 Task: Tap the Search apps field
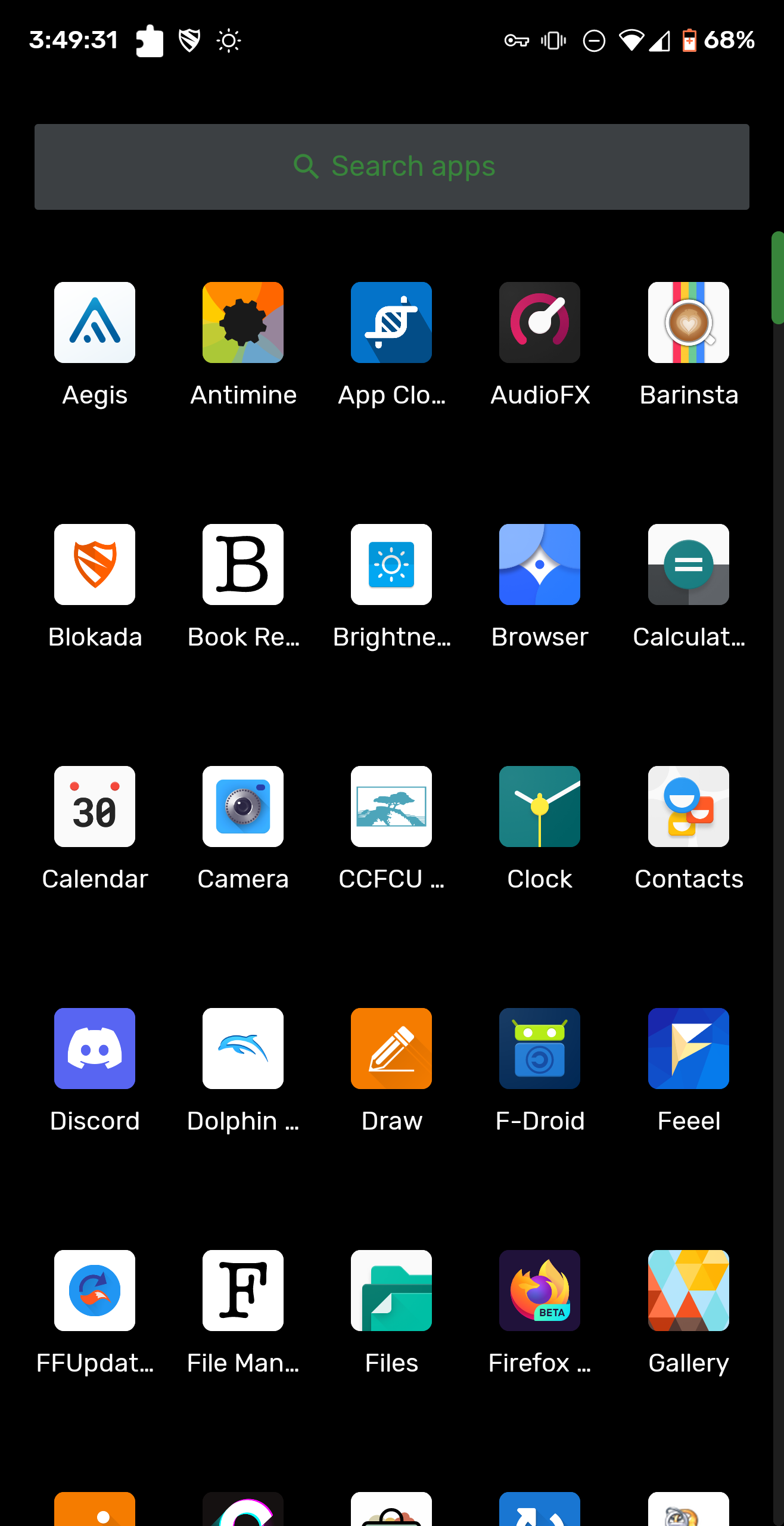click(x=391, y=166)
